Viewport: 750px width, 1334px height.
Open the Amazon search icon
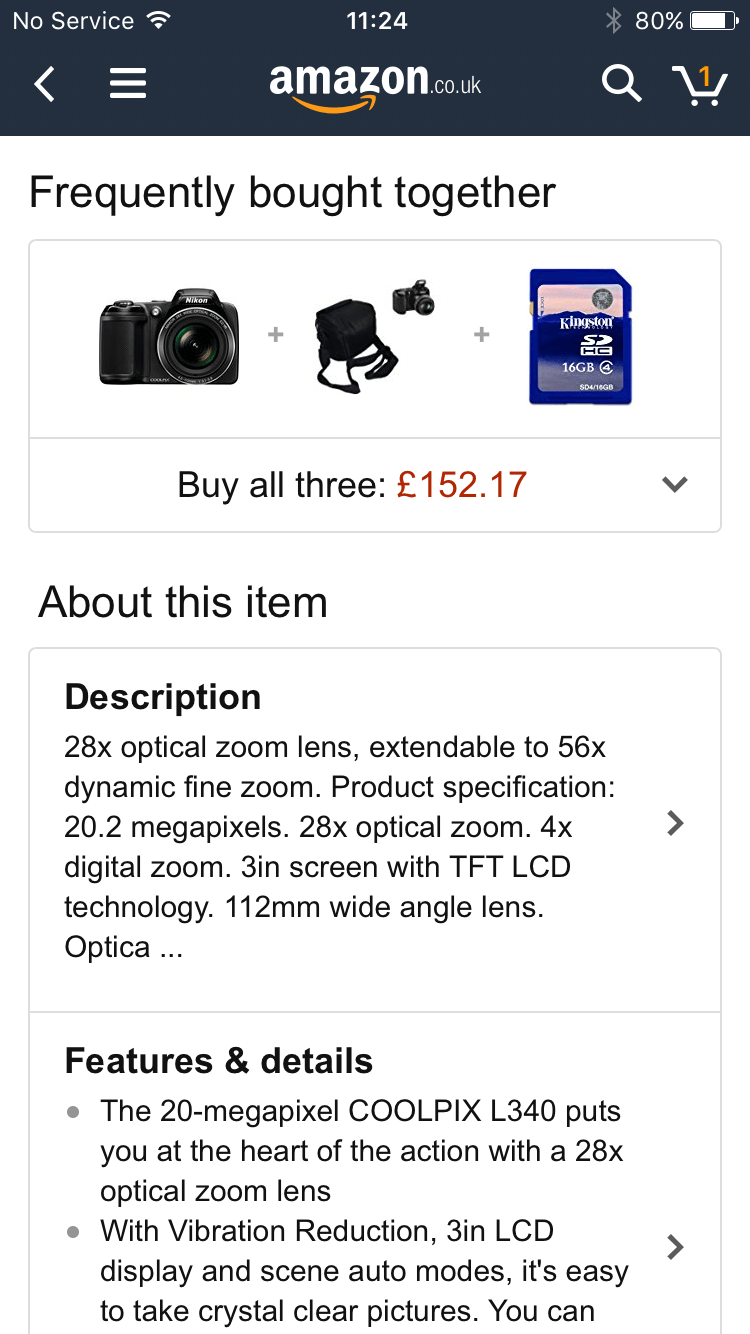click(621, 84)
